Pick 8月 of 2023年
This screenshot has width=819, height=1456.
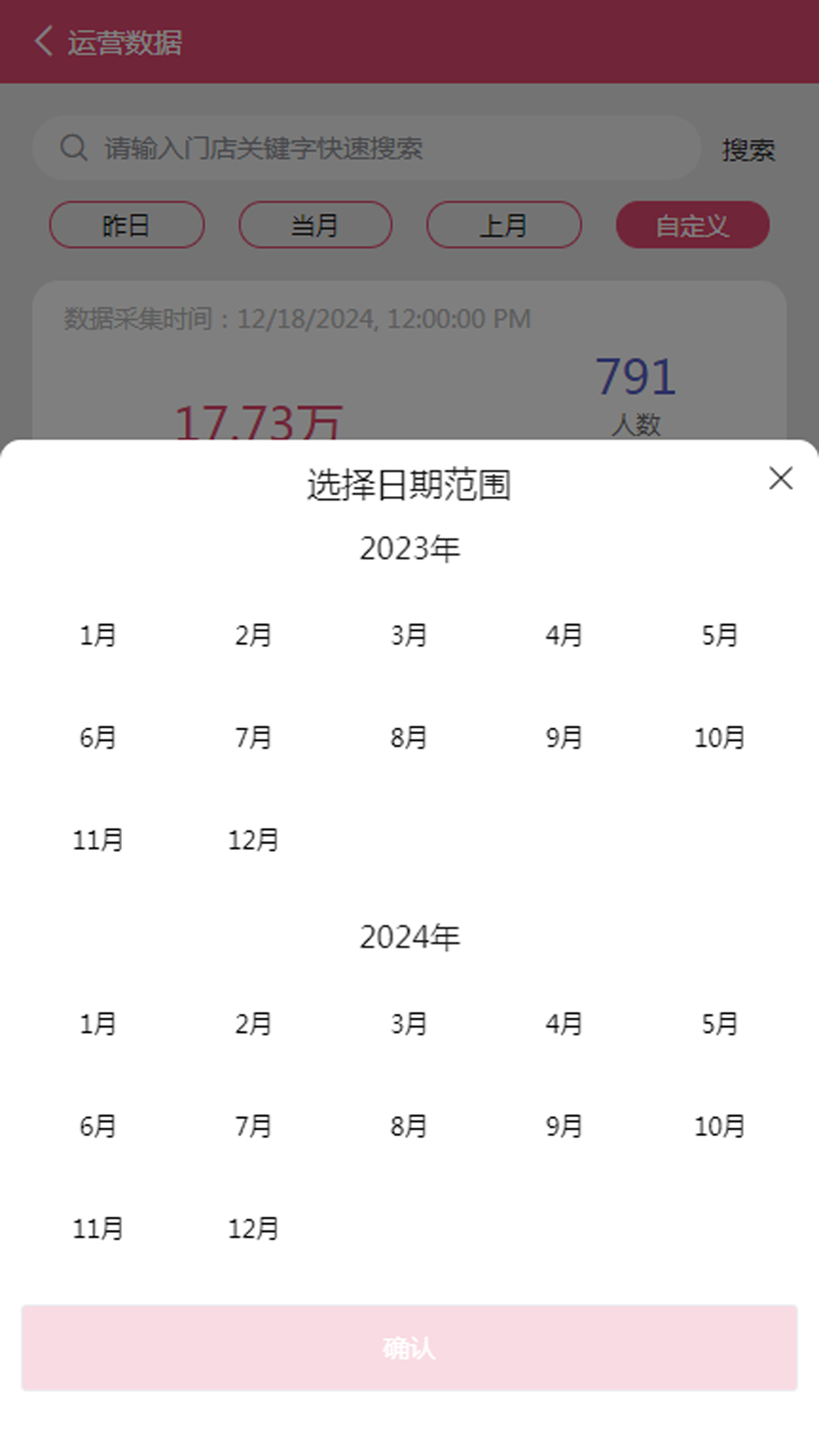click(409, 737)
